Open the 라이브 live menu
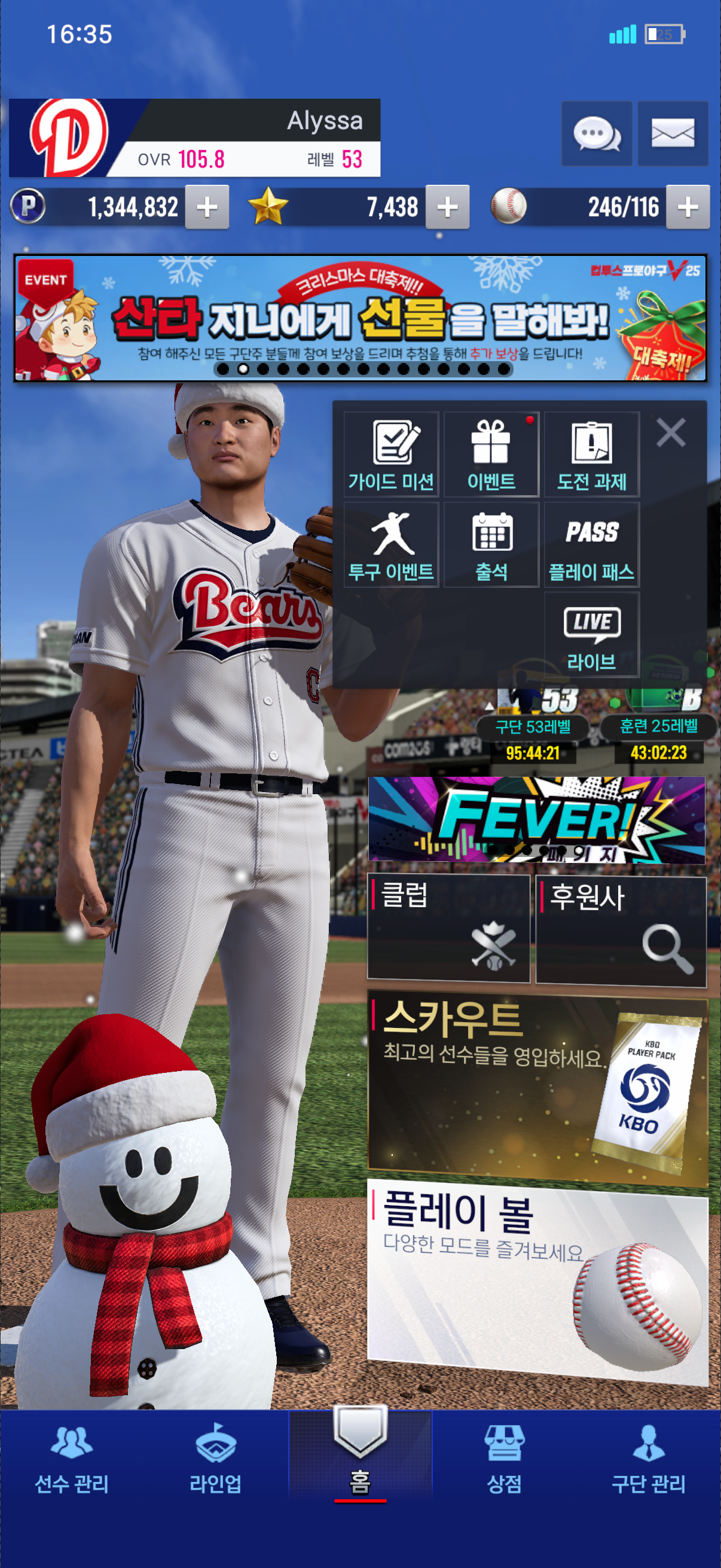Viewport: 721px width, 1568px height. coord(591,635)
